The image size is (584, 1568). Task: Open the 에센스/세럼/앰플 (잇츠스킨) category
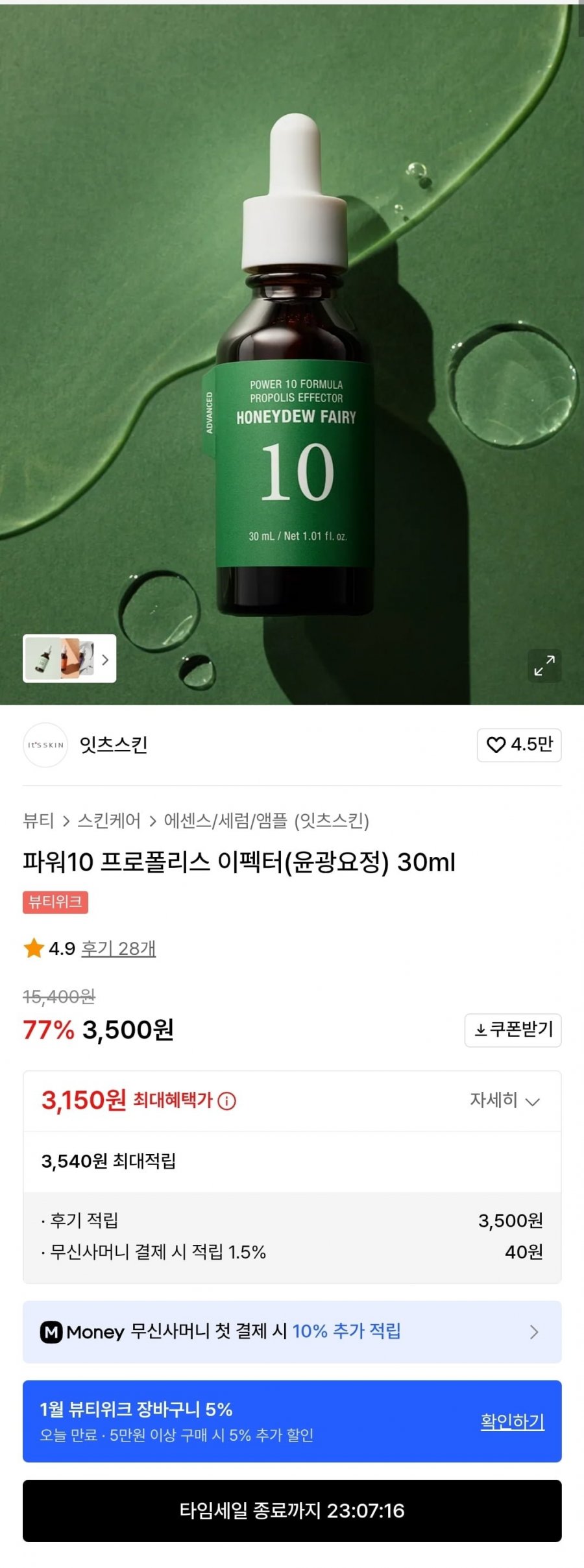pos(266,821)
